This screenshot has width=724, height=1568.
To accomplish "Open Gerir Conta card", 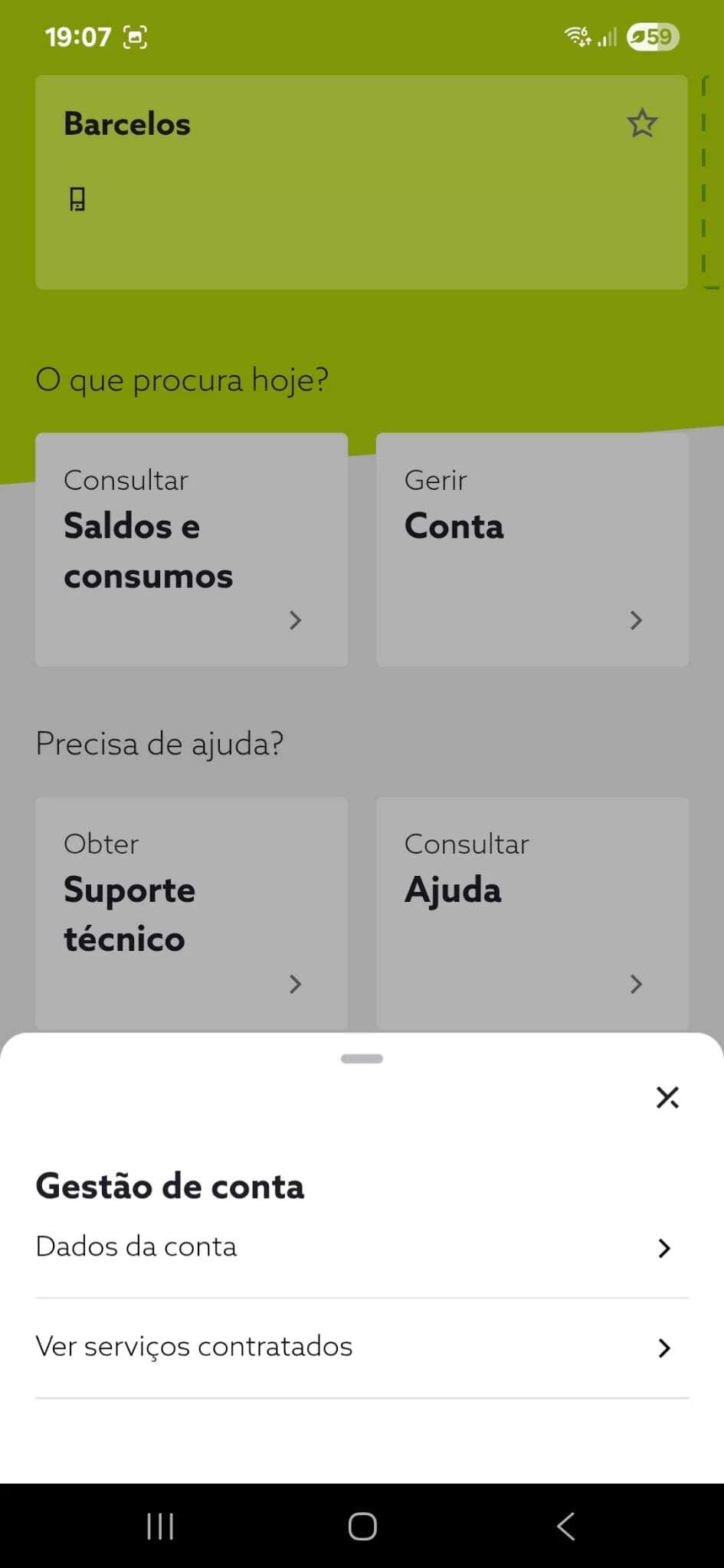I will 532,549.
